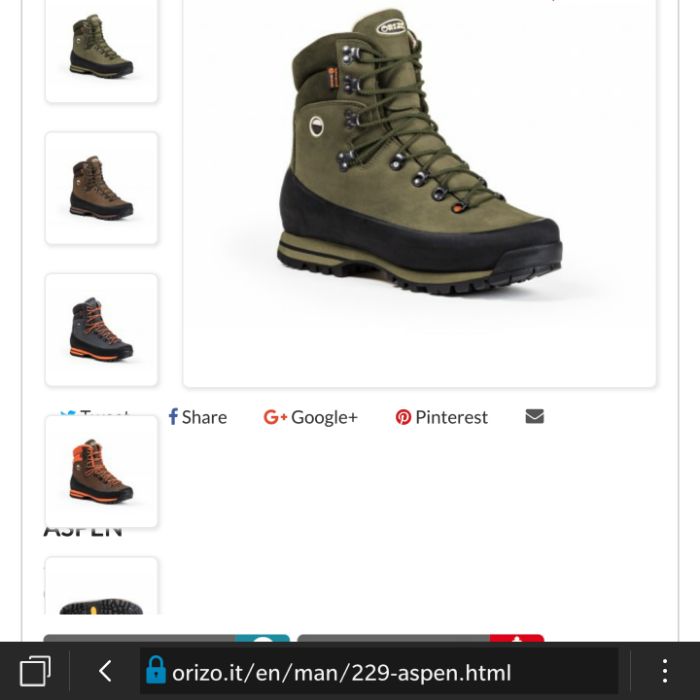Select the green boot thumbnail
The width and height of the screenshot is (700, 700).
coord(101,48)
